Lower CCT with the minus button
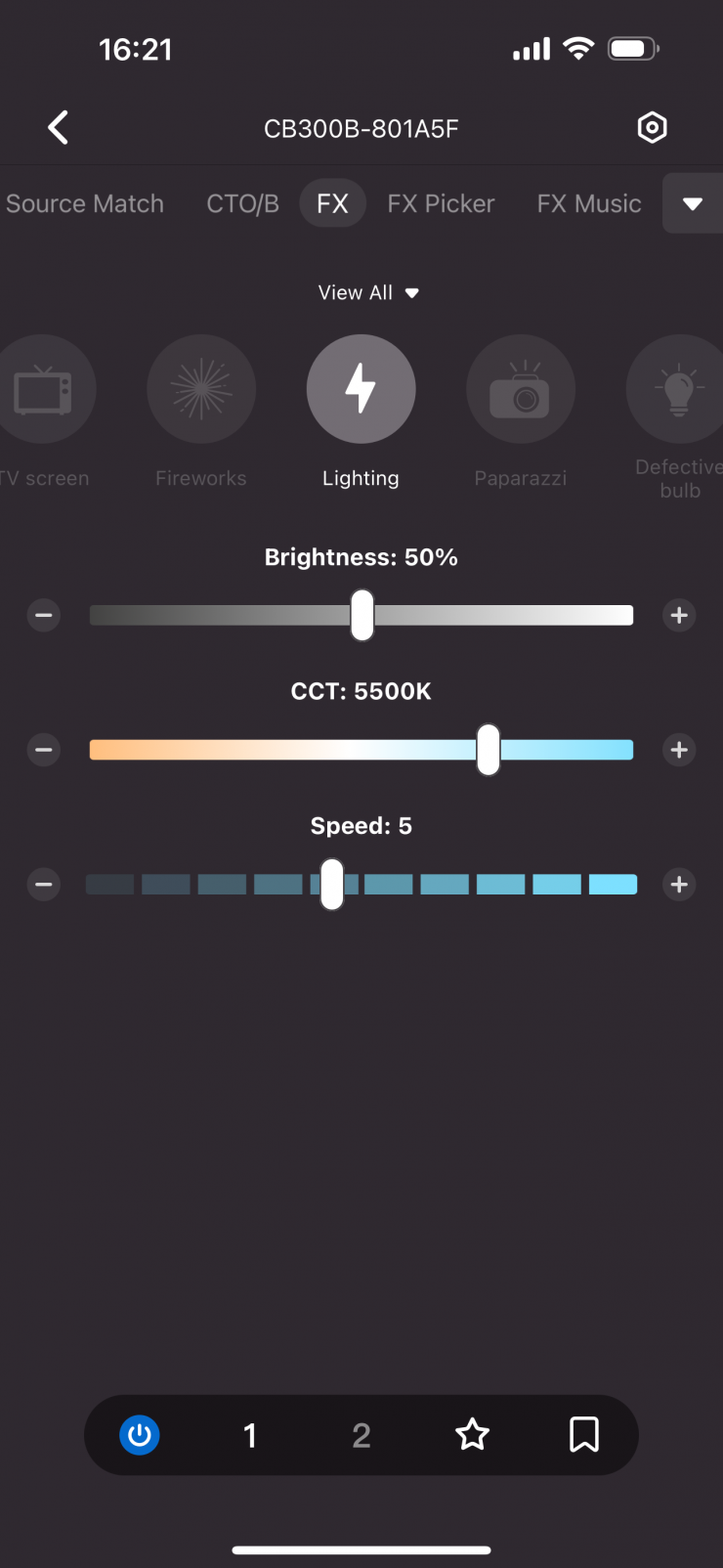723x1568 pixels. [x=44, y=750]
